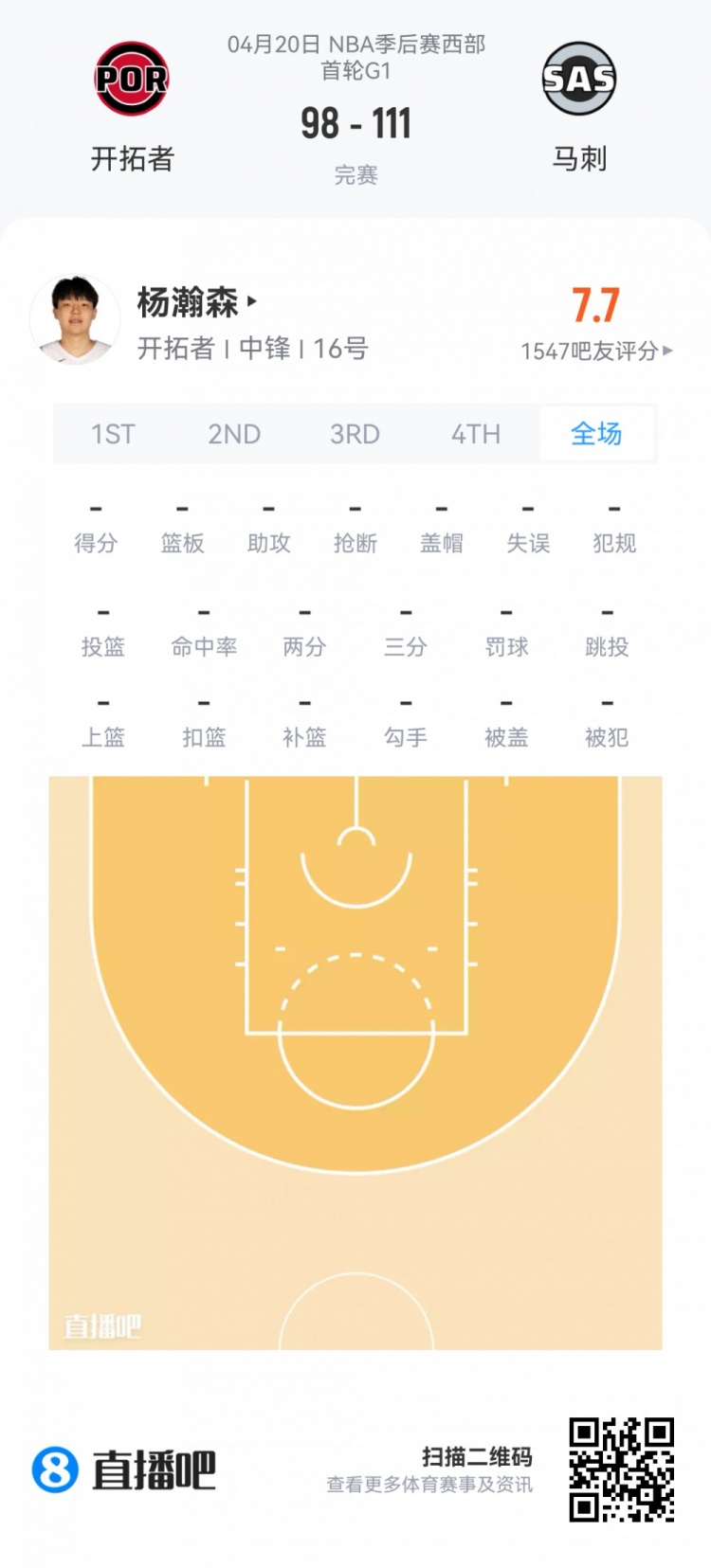Image resolution: width=711 pixels, height=1568 pixels.
Task: Select the 4TH quarter tab
Action: click(x=474, y=434)
